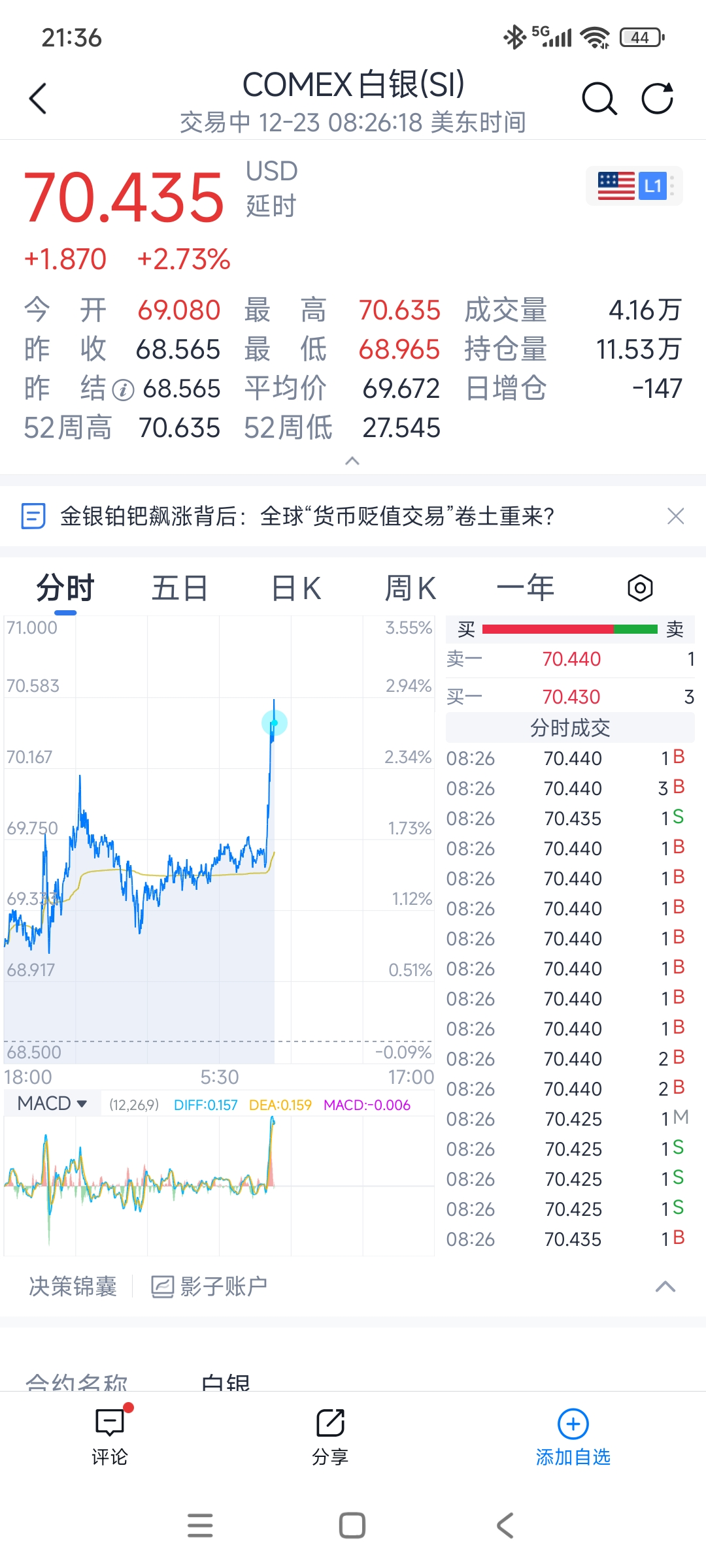Open chart settings hexagon icon

click(x=640, y=588)
